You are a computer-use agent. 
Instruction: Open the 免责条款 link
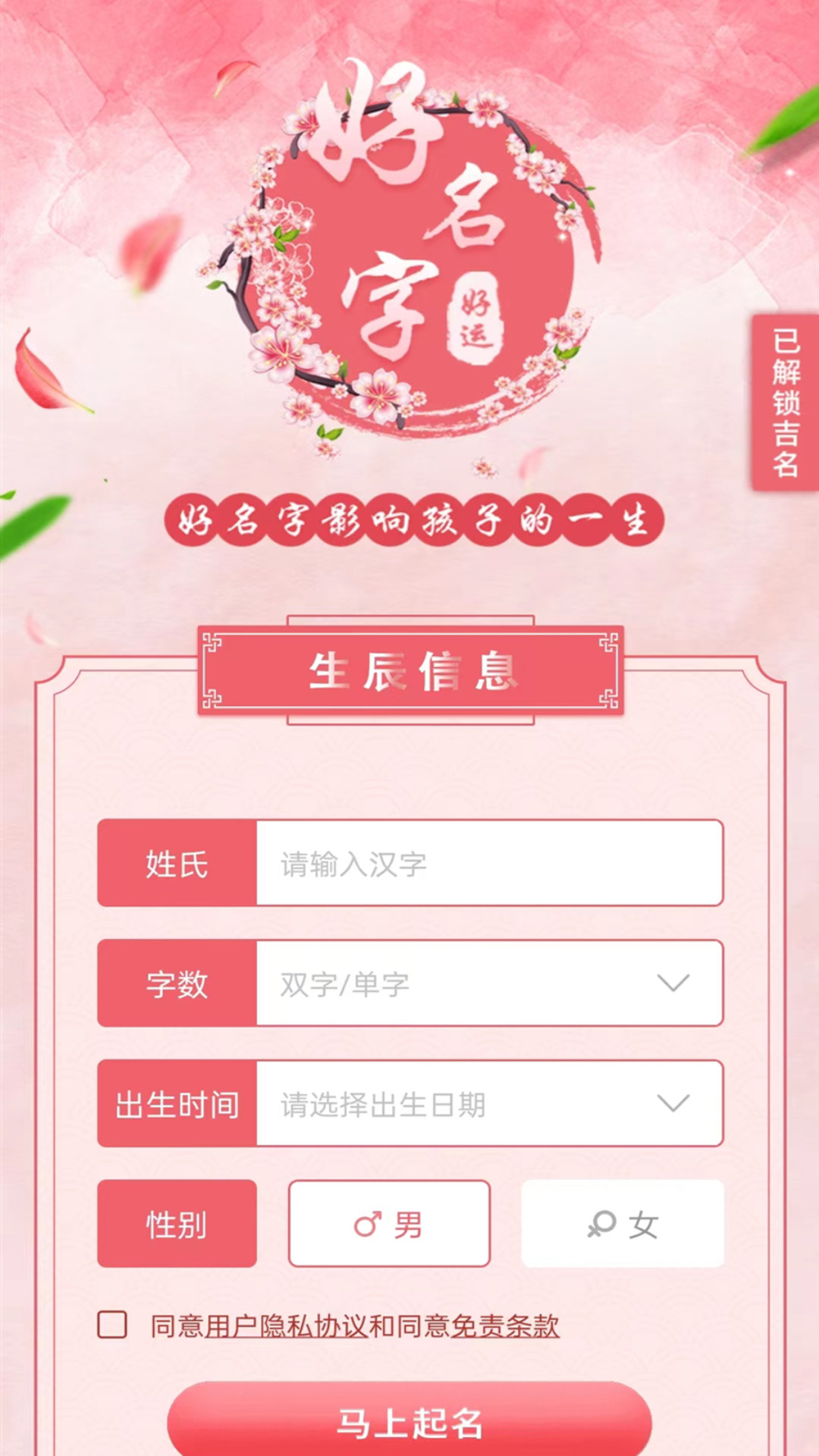click(505, 1326)
